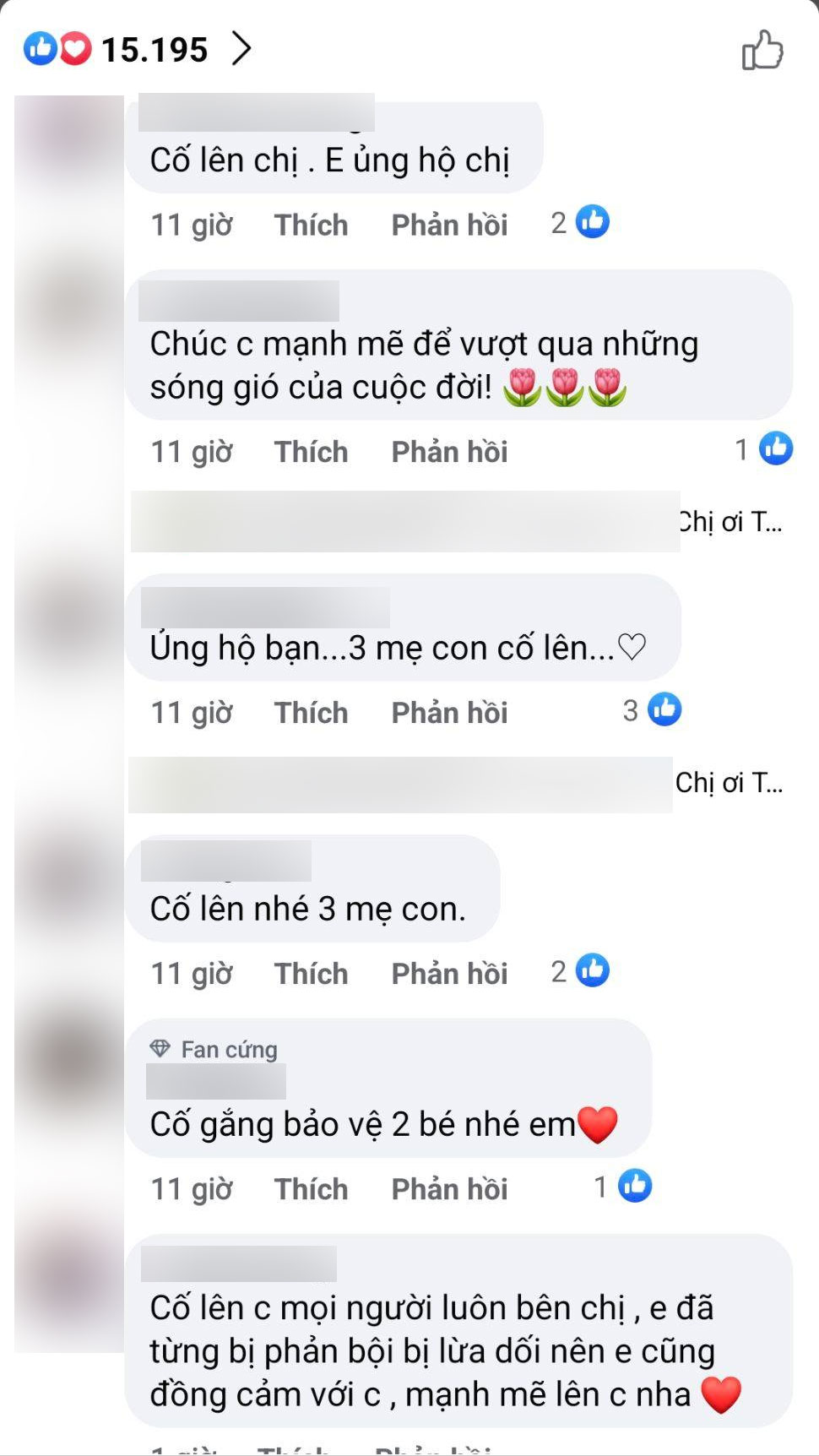This screenshot has width=819, height=1456.
Task: View the 3 reactions on 'Ủng hộ bạn' comment
Action: (652, 710)
